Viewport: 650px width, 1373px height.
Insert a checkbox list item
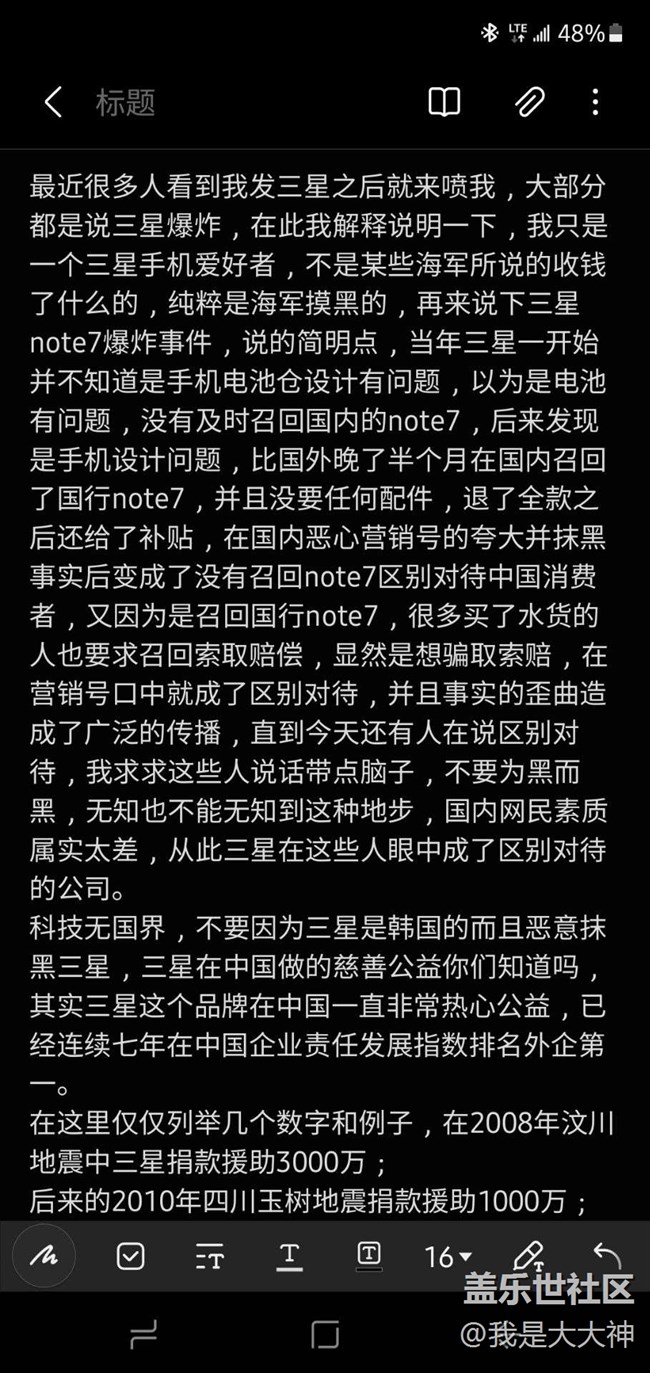pos(130,1256)
